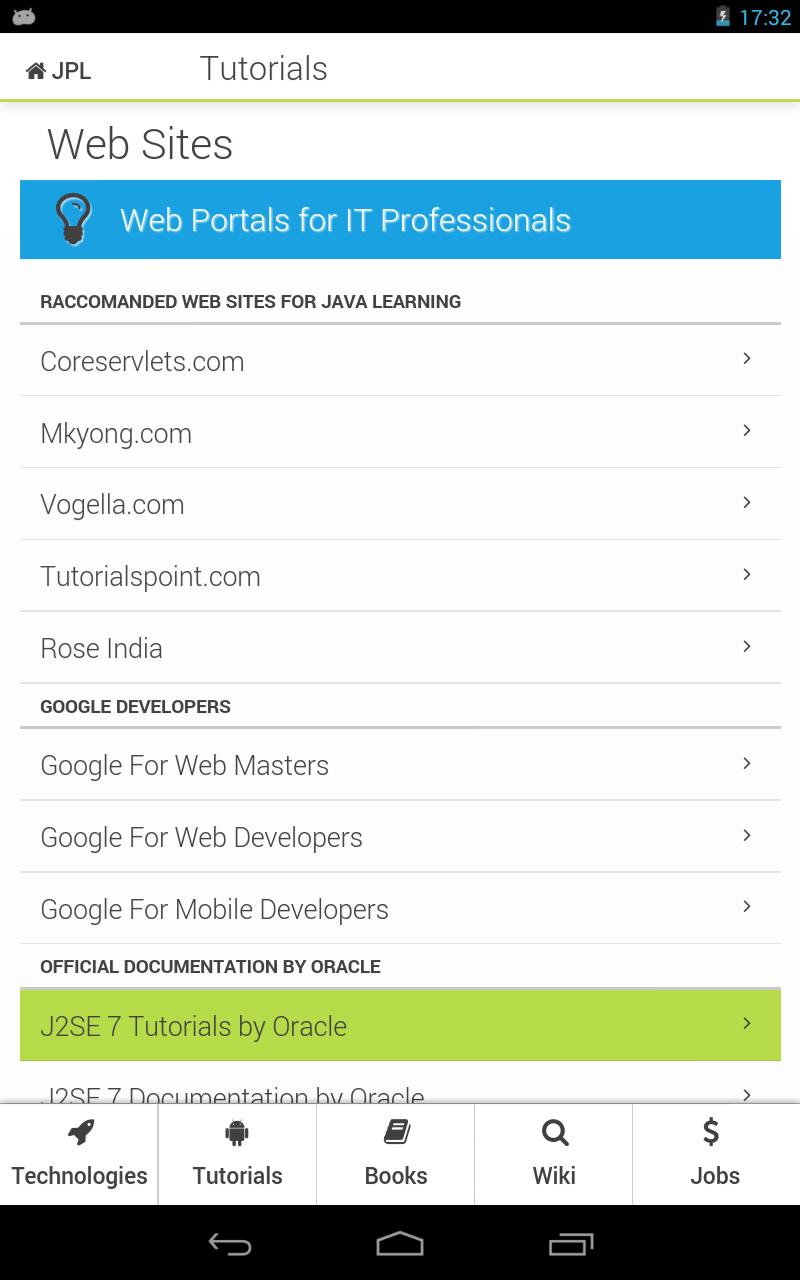Go to the device home screen
This screenshot has height=1280, width=800.
tap(400, 1243)
